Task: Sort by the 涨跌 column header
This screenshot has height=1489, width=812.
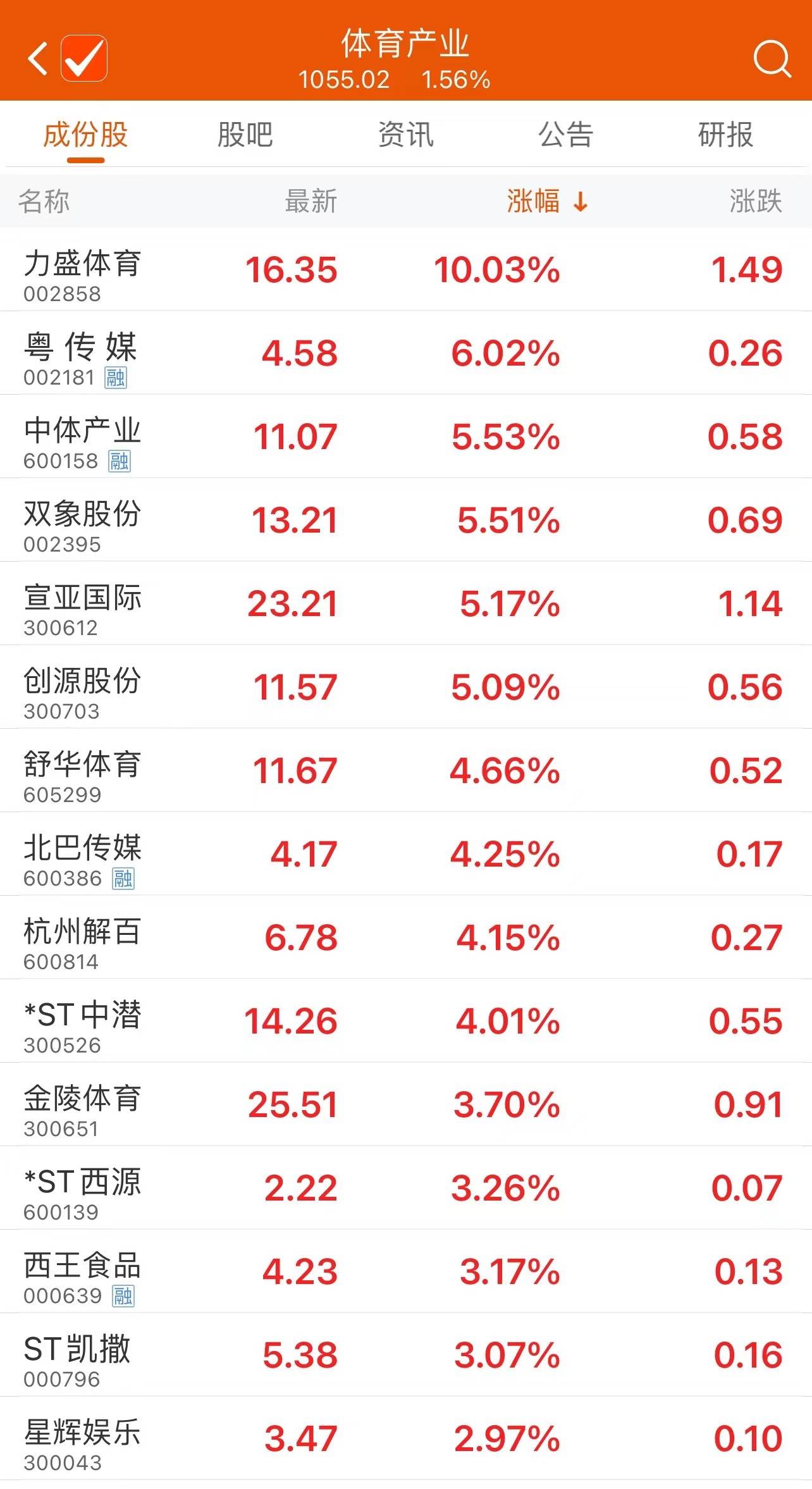Action: pos(756,201)
